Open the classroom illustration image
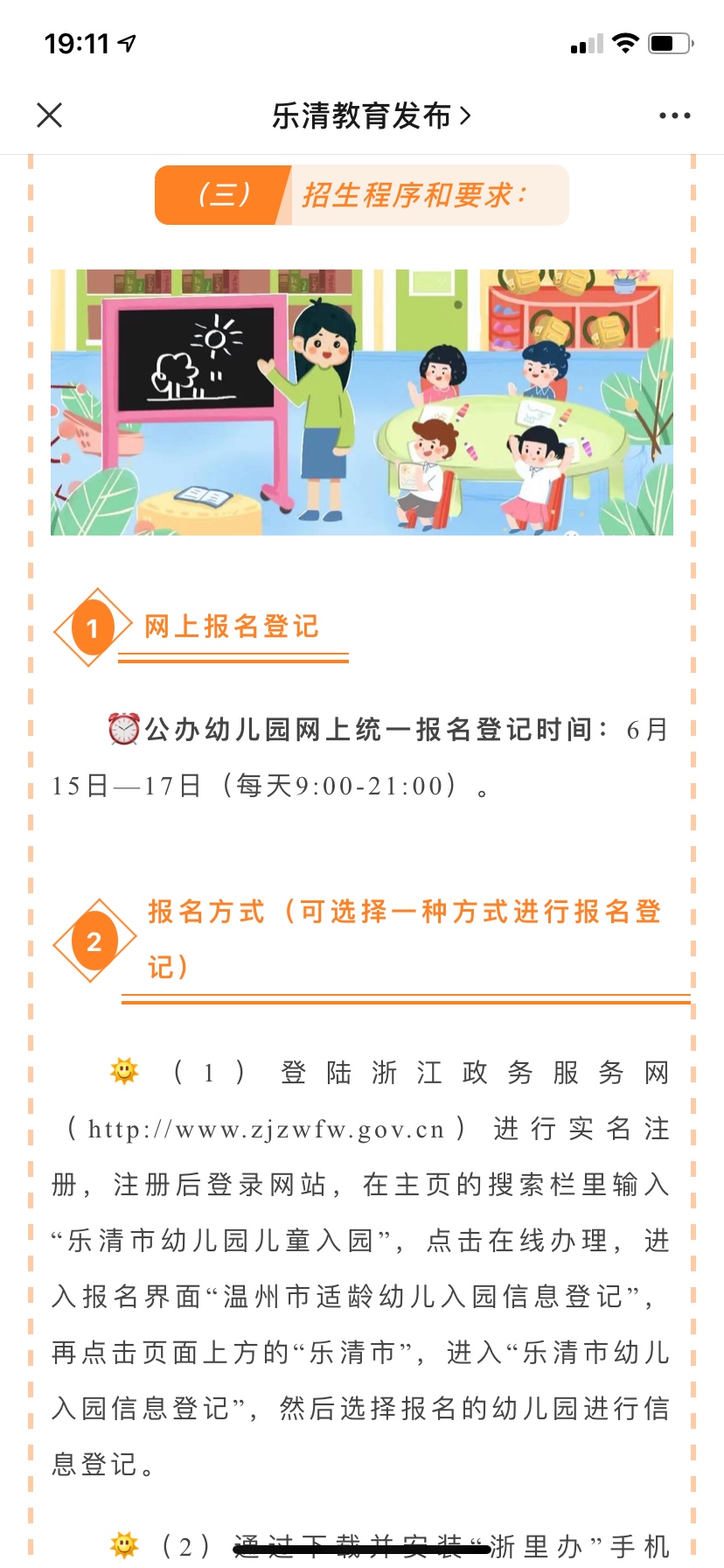The height and width of the screenshot is (1568, 724). [362, 402]
